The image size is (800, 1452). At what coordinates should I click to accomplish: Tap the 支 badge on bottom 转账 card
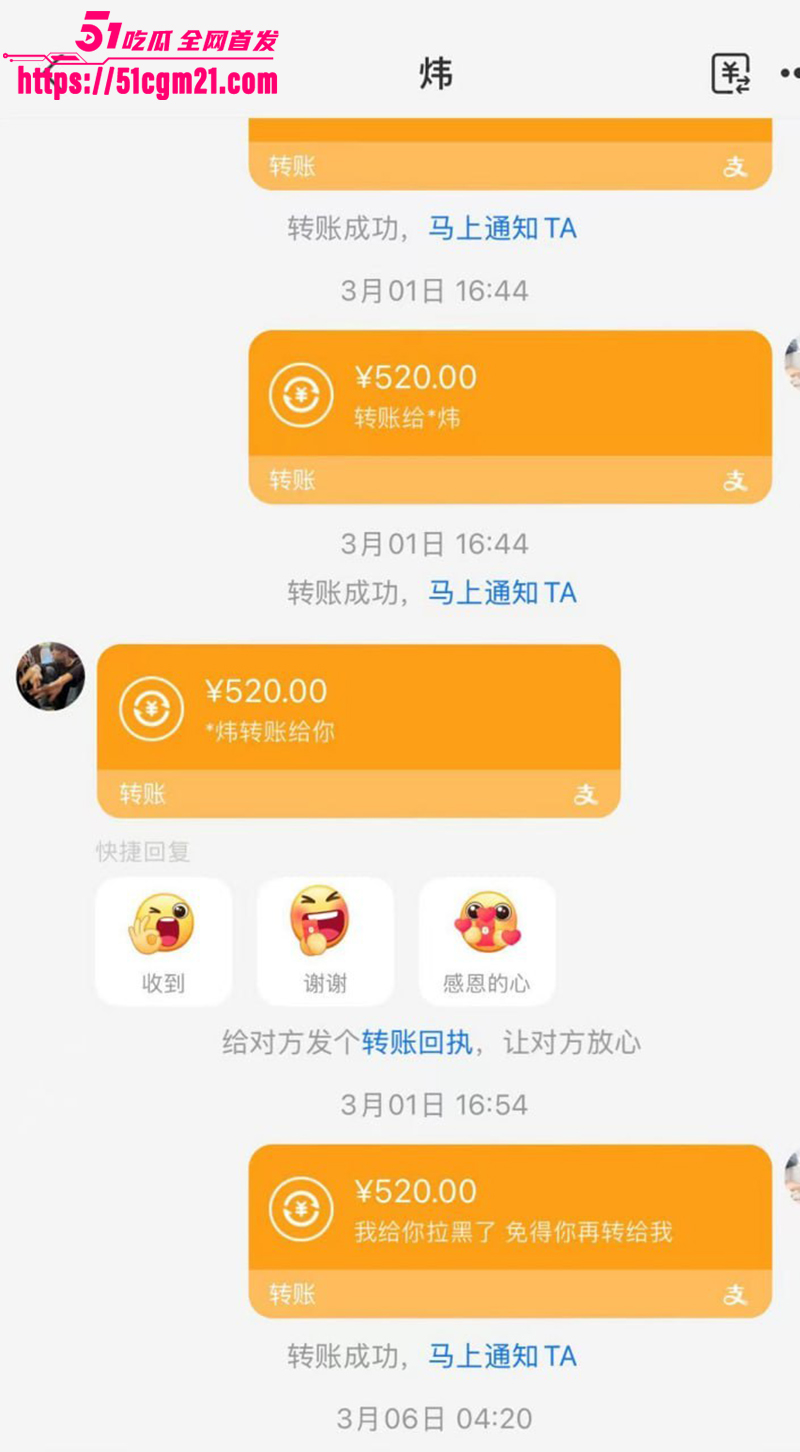coord(736,1294)
